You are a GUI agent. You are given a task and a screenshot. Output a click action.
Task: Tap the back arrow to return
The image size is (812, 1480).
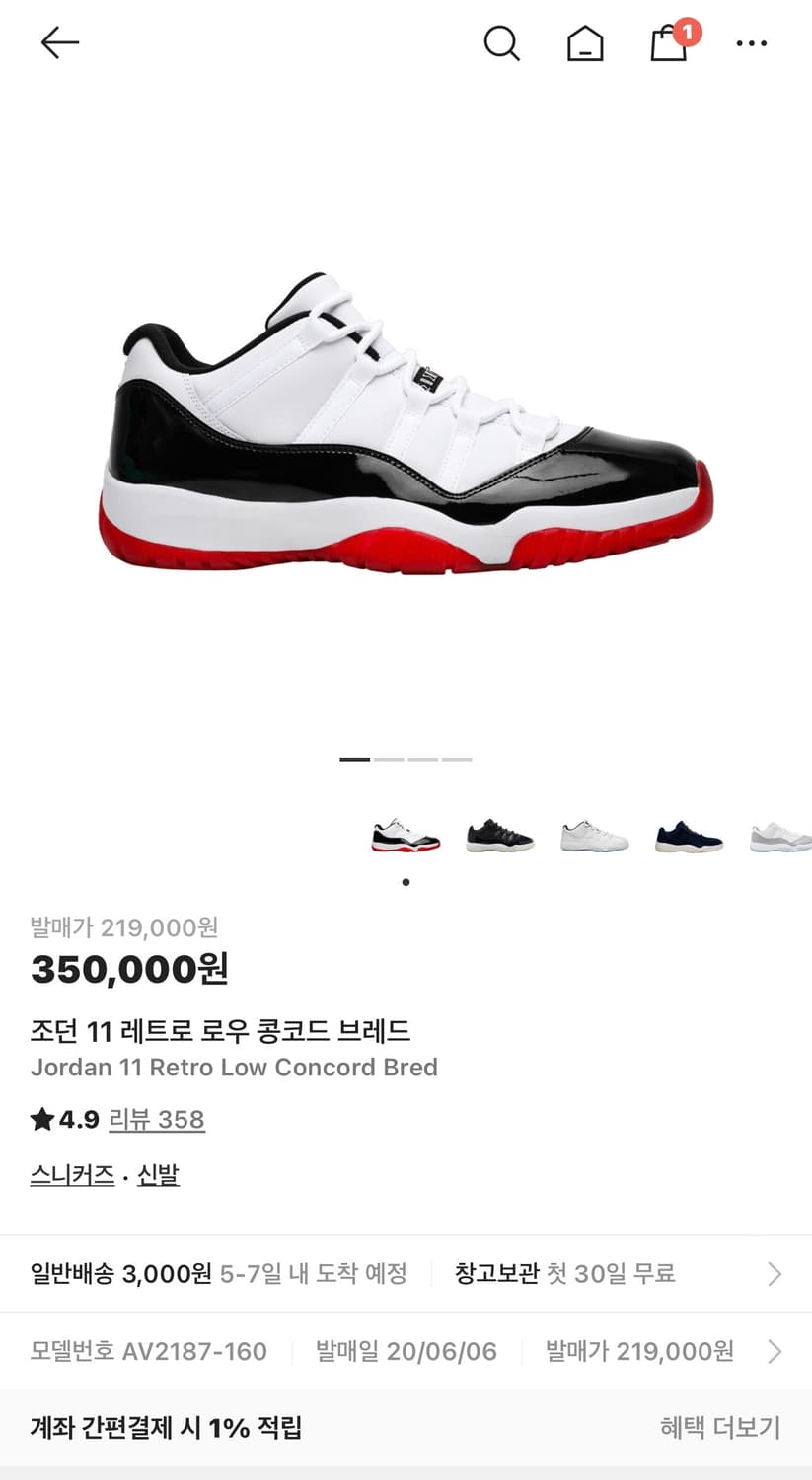click(59, 43)
